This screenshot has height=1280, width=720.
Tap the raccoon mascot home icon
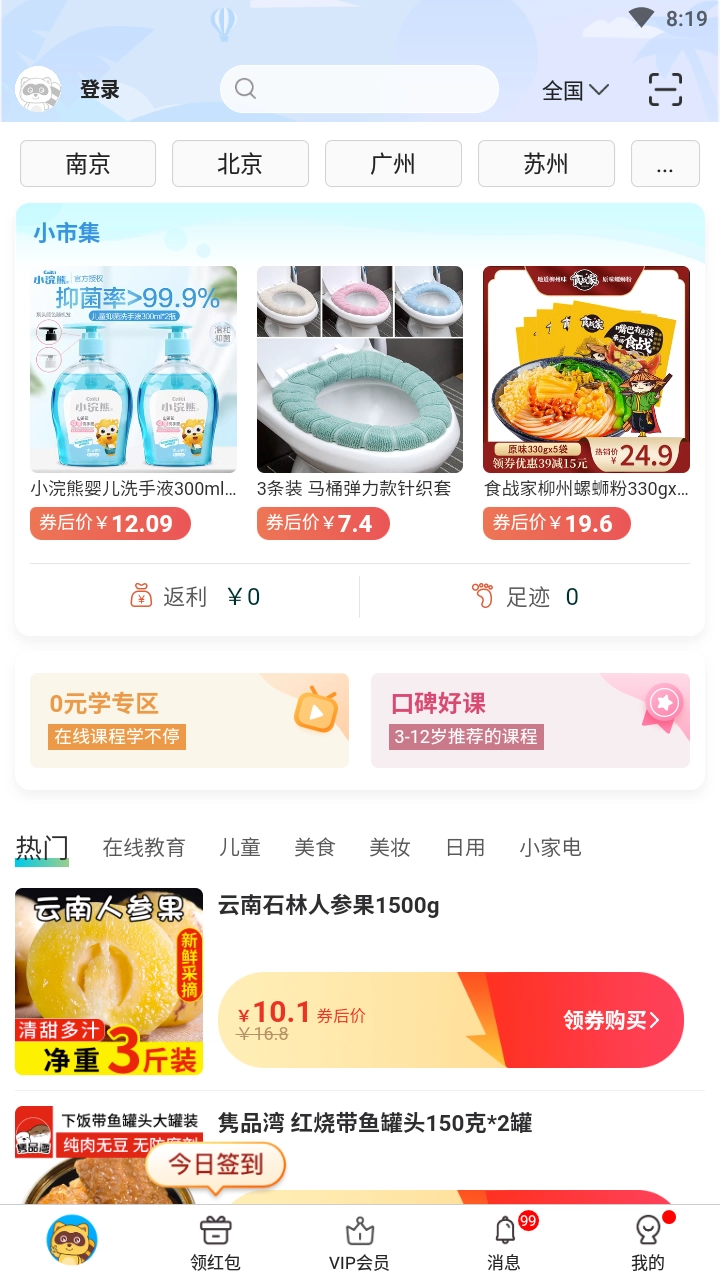[x=71, y=1239]
